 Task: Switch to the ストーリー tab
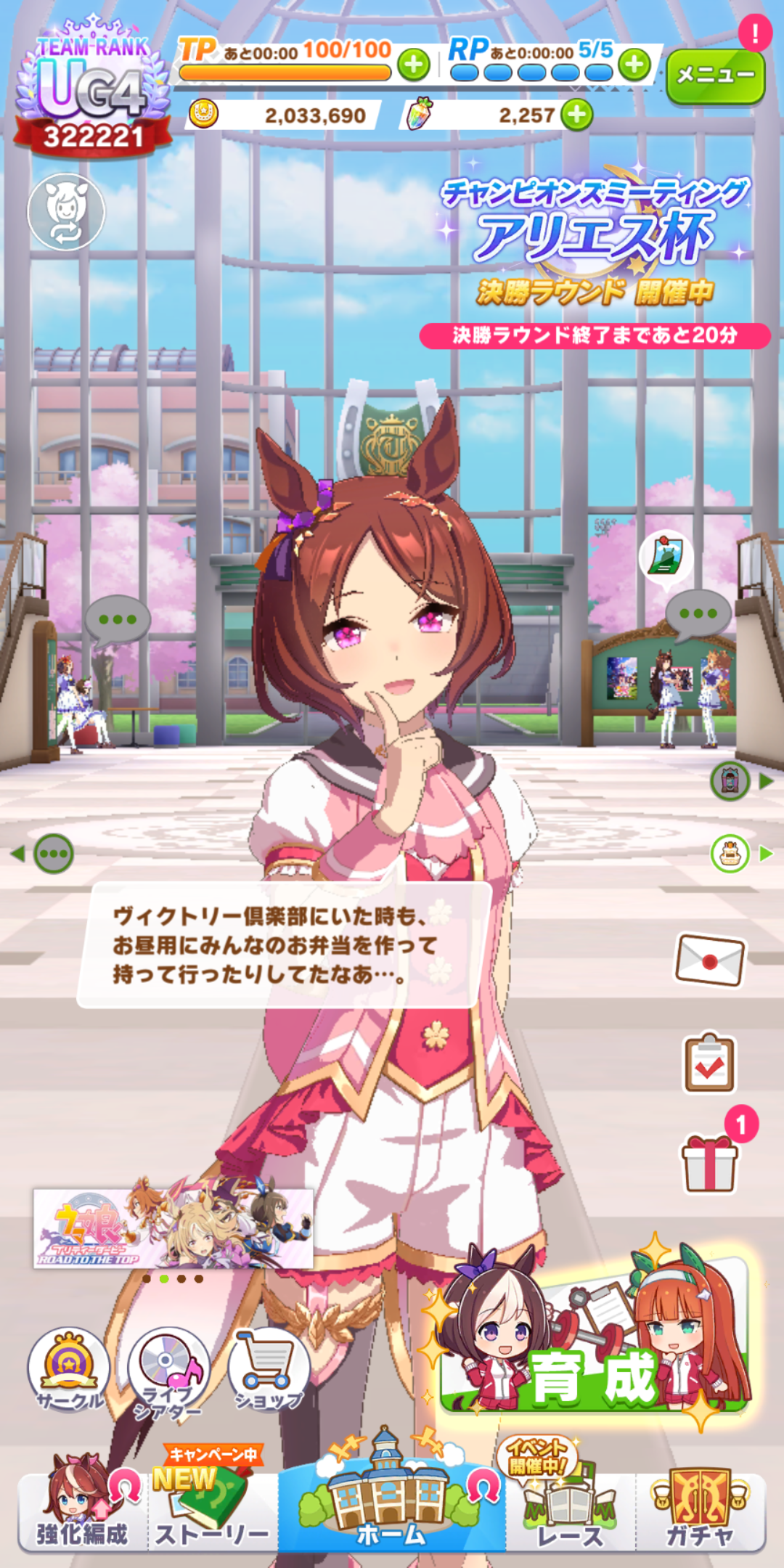[212, 1514]
